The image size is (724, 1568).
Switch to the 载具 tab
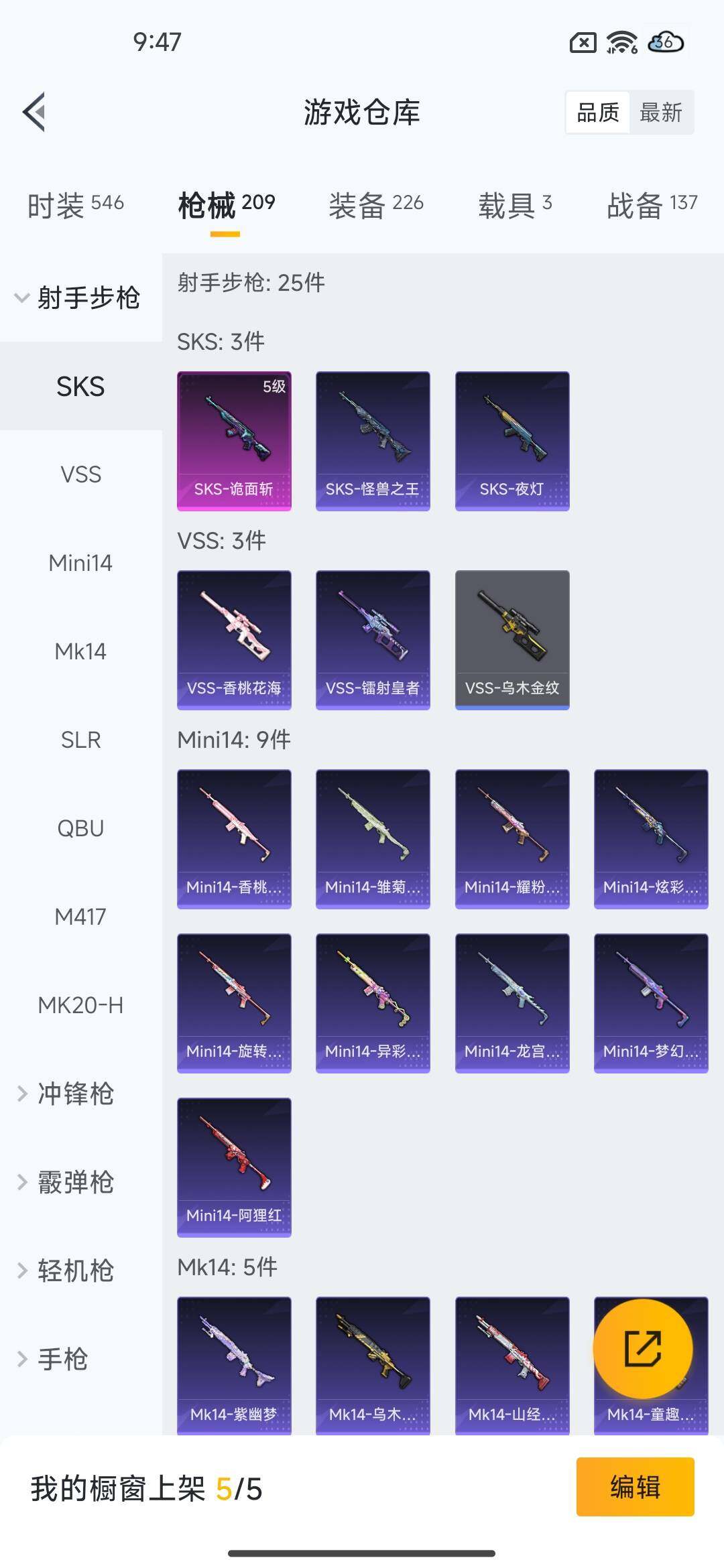[515, 204]
